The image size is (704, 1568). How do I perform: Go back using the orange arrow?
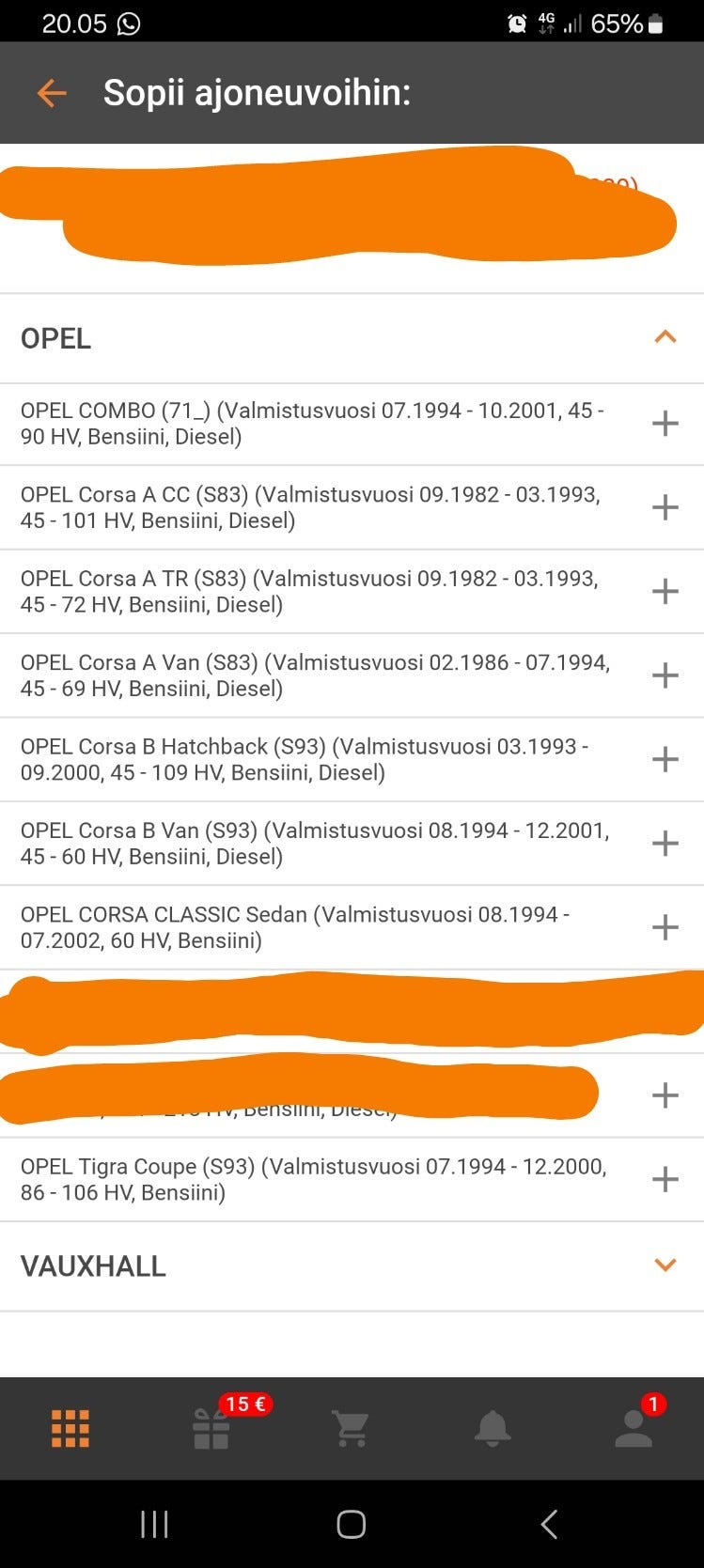coord(52,93)
